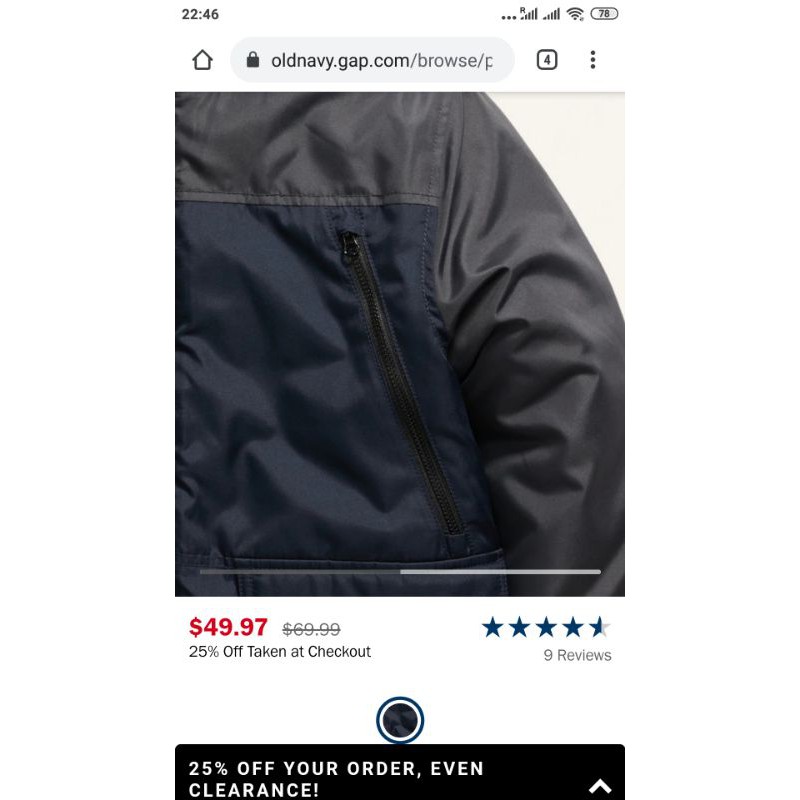Open the 9 Reviews link
The width and height of the screenshot is (800, 800).
(x=577, y=655)
